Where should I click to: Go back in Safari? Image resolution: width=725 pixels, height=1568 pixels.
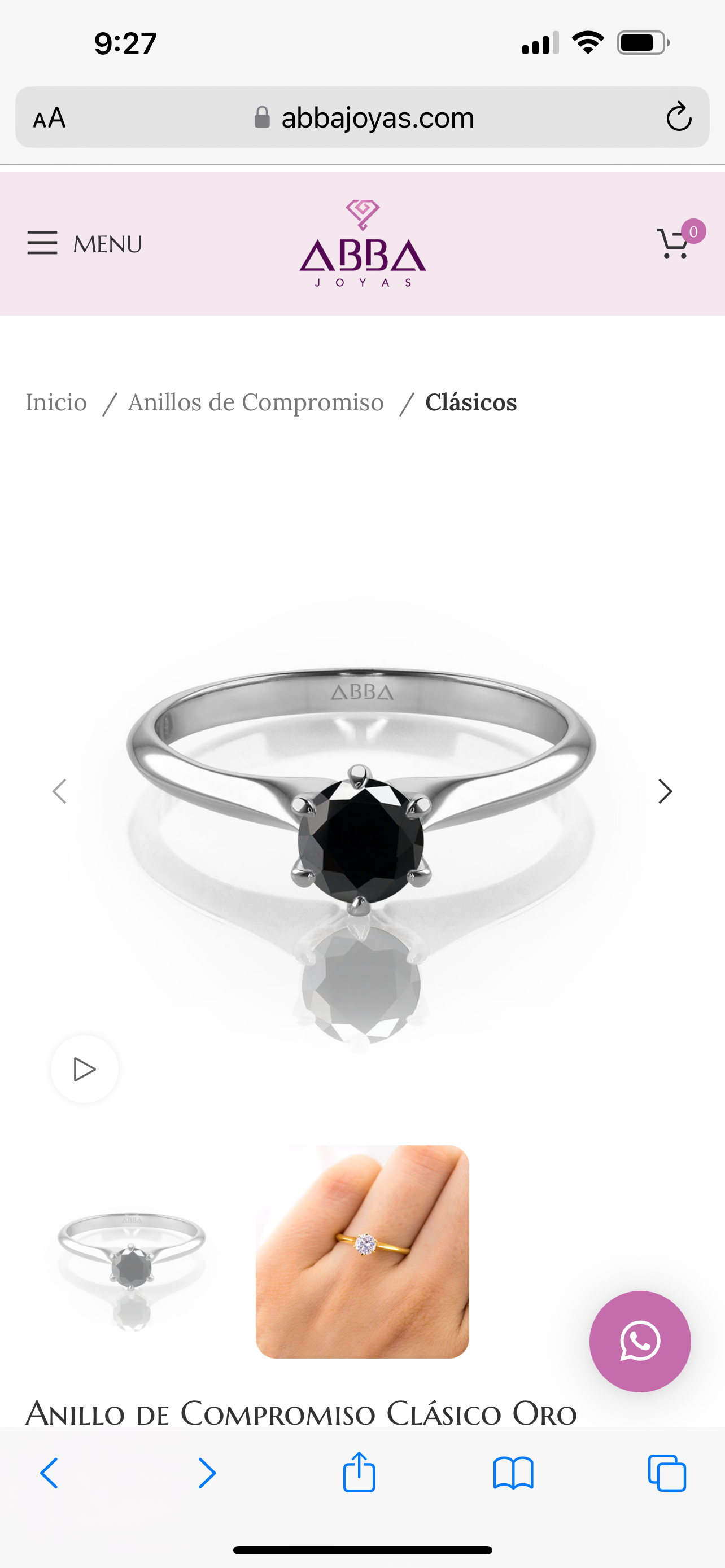pyautogui.click(x=49, y=1473)
